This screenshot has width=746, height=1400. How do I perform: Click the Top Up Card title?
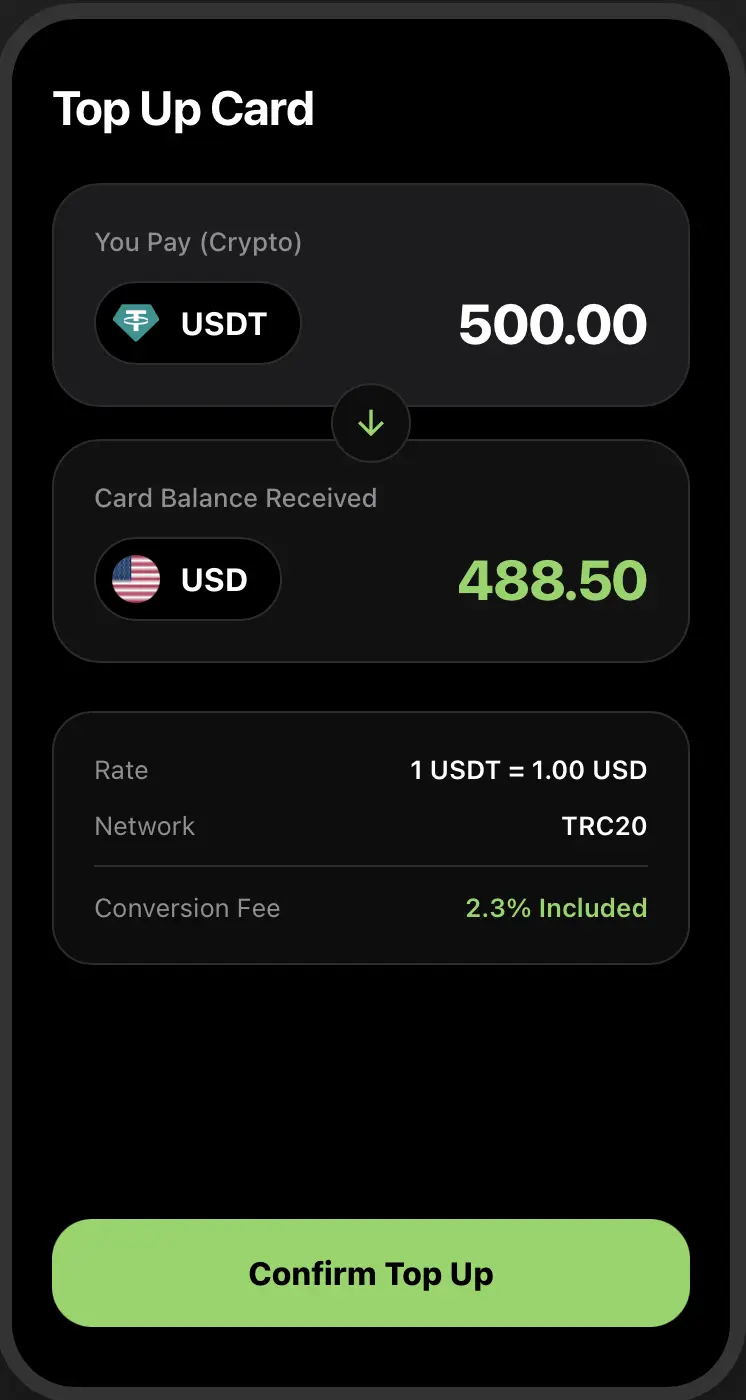[x=184, y=110]
